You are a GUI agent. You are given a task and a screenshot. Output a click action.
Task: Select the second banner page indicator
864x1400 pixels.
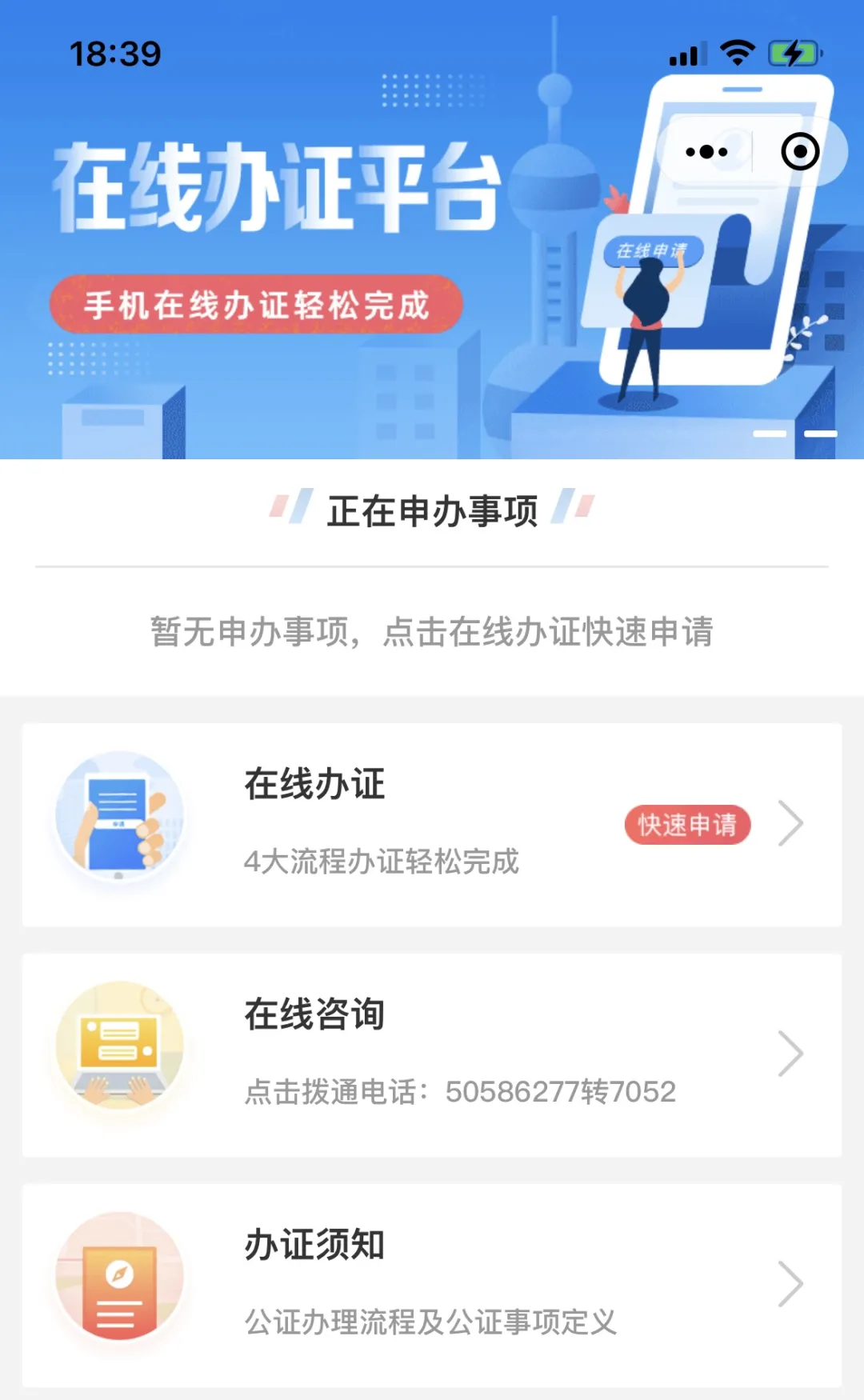tap(820, 434)
